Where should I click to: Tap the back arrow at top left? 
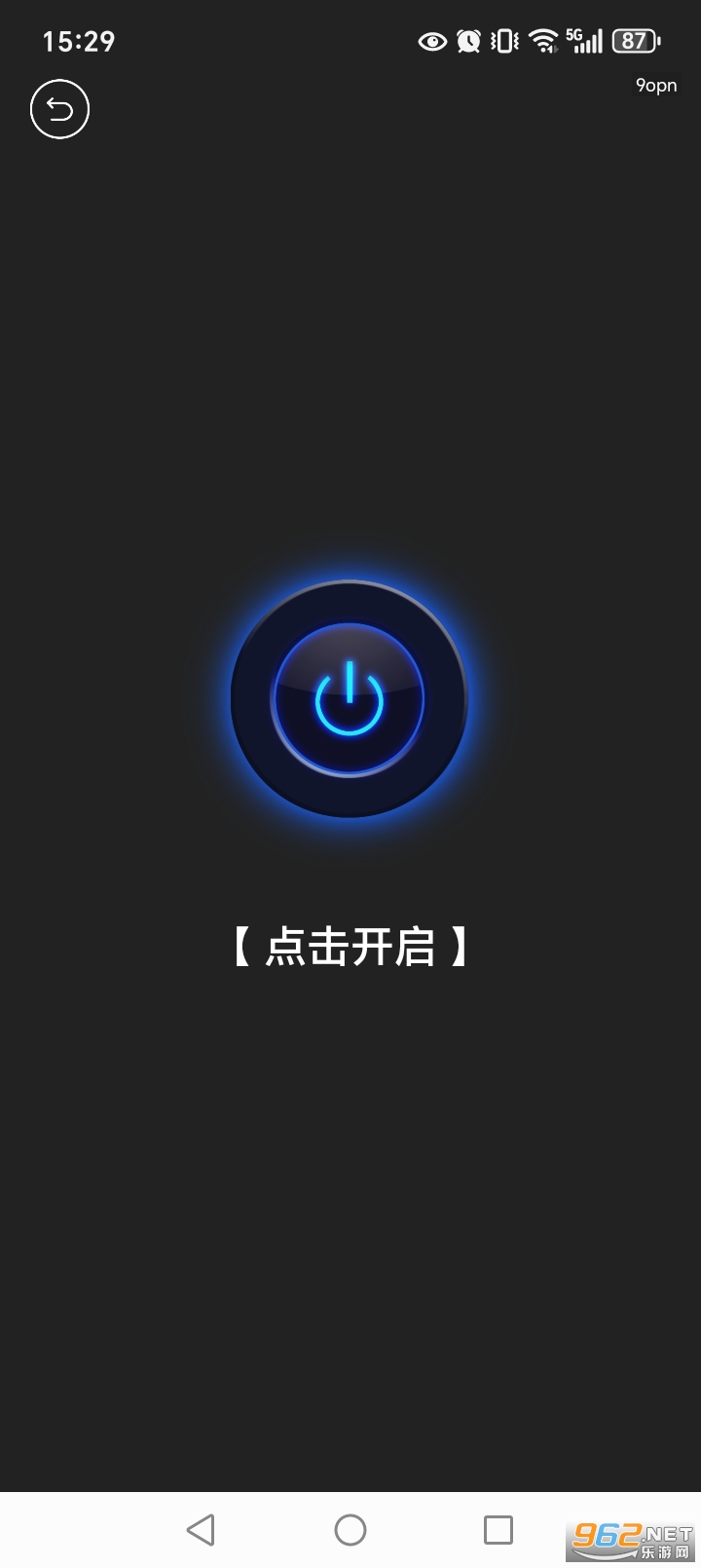pos(59,109)
